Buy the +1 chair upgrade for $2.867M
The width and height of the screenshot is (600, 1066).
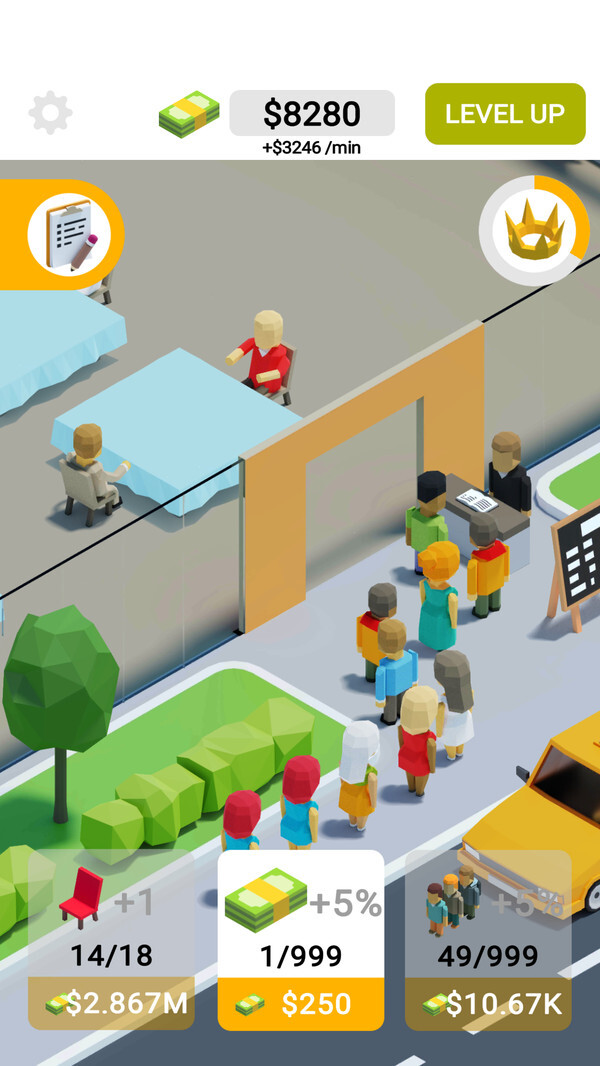[x=111, y=939]
